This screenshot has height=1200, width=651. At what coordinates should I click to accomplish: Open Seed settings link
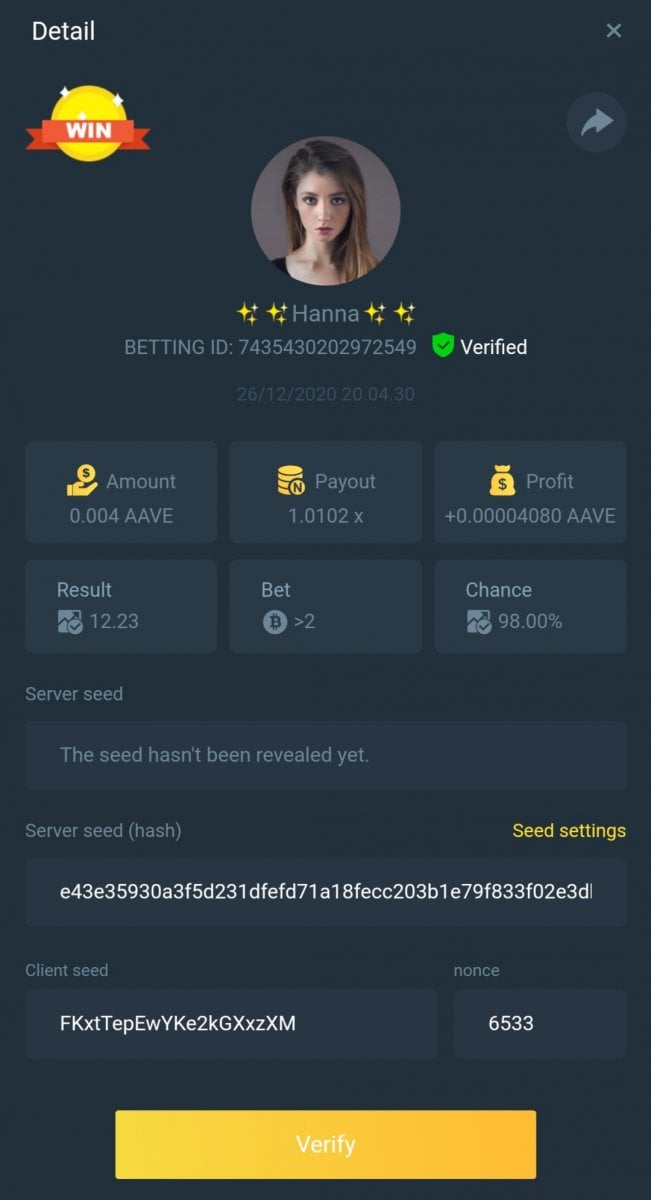pos(569,831)
